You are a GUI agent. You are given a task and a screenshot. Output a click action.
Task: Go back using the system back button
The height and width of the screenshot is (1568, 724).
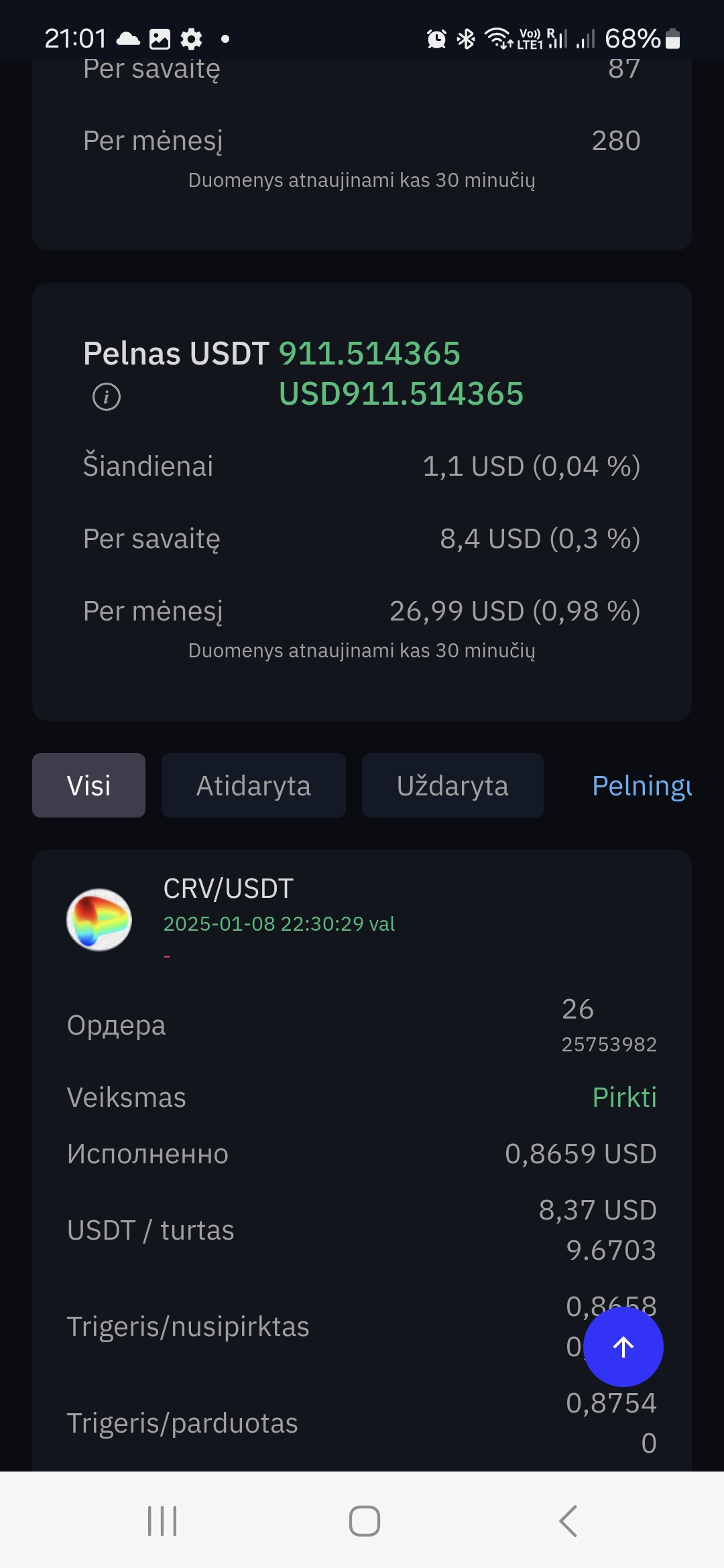pyautogui.click(x=568, y=1521)
